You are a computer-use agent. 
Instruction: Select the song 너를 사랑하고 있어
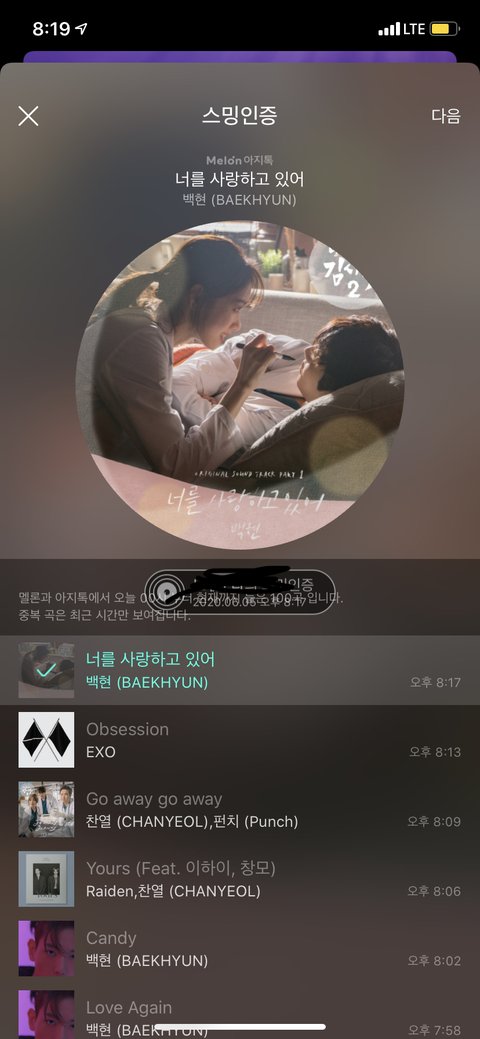point(240,670)
